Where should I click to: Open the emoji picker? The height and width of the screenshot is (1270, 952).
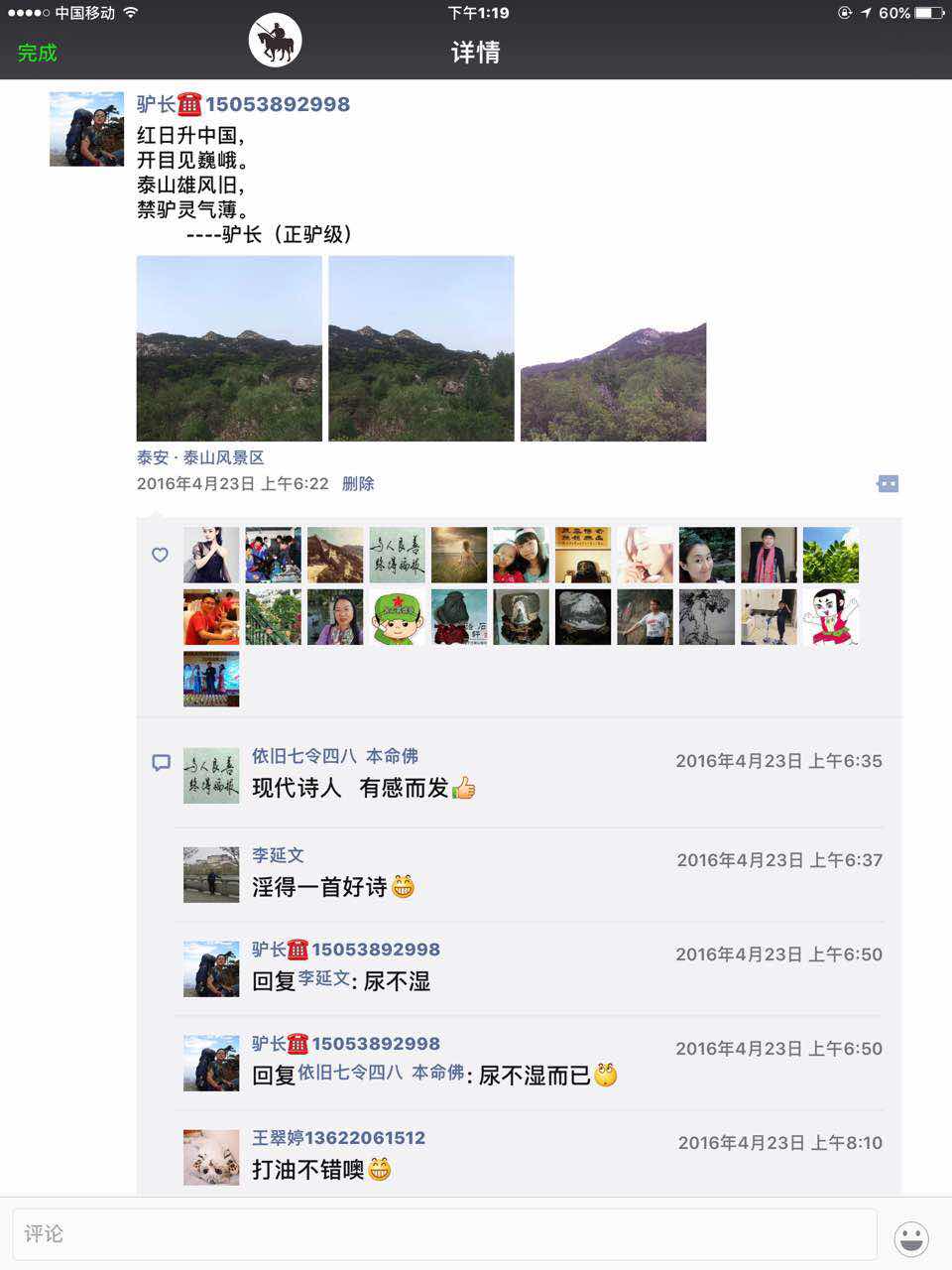click(x=910, y=1237)
